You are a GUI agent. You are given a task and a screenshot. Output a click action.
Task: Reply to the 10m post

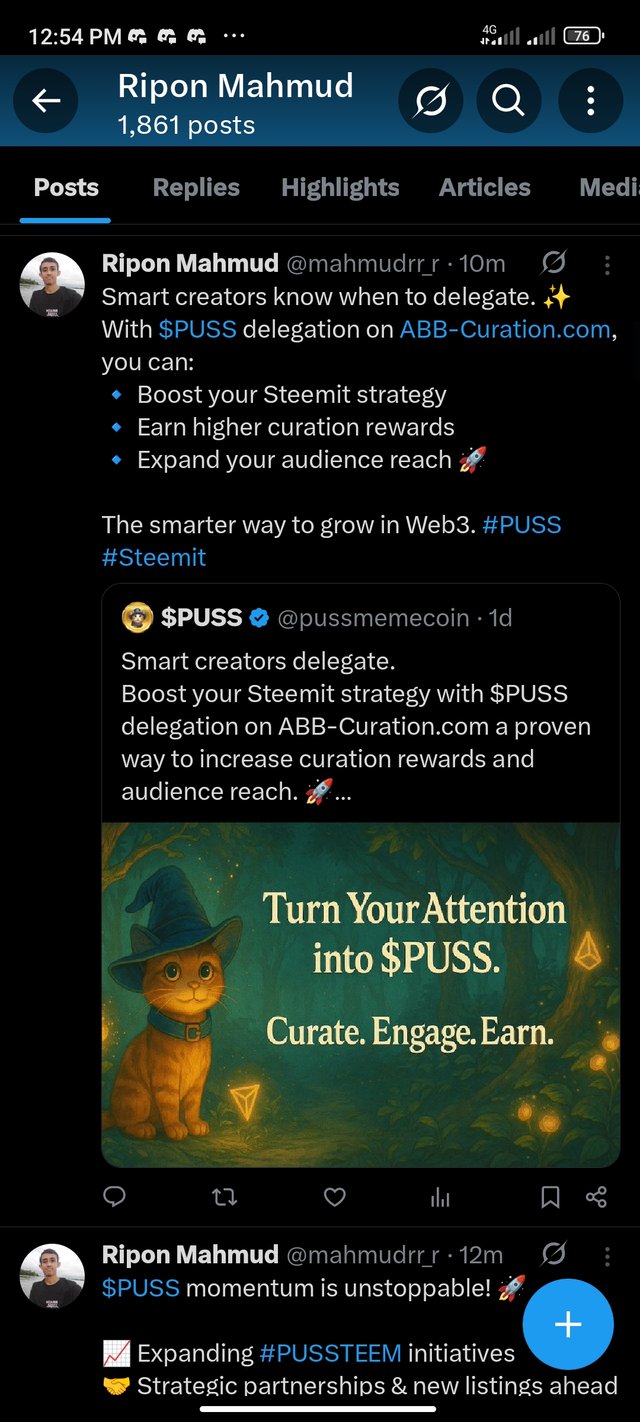click(115, 1196)
